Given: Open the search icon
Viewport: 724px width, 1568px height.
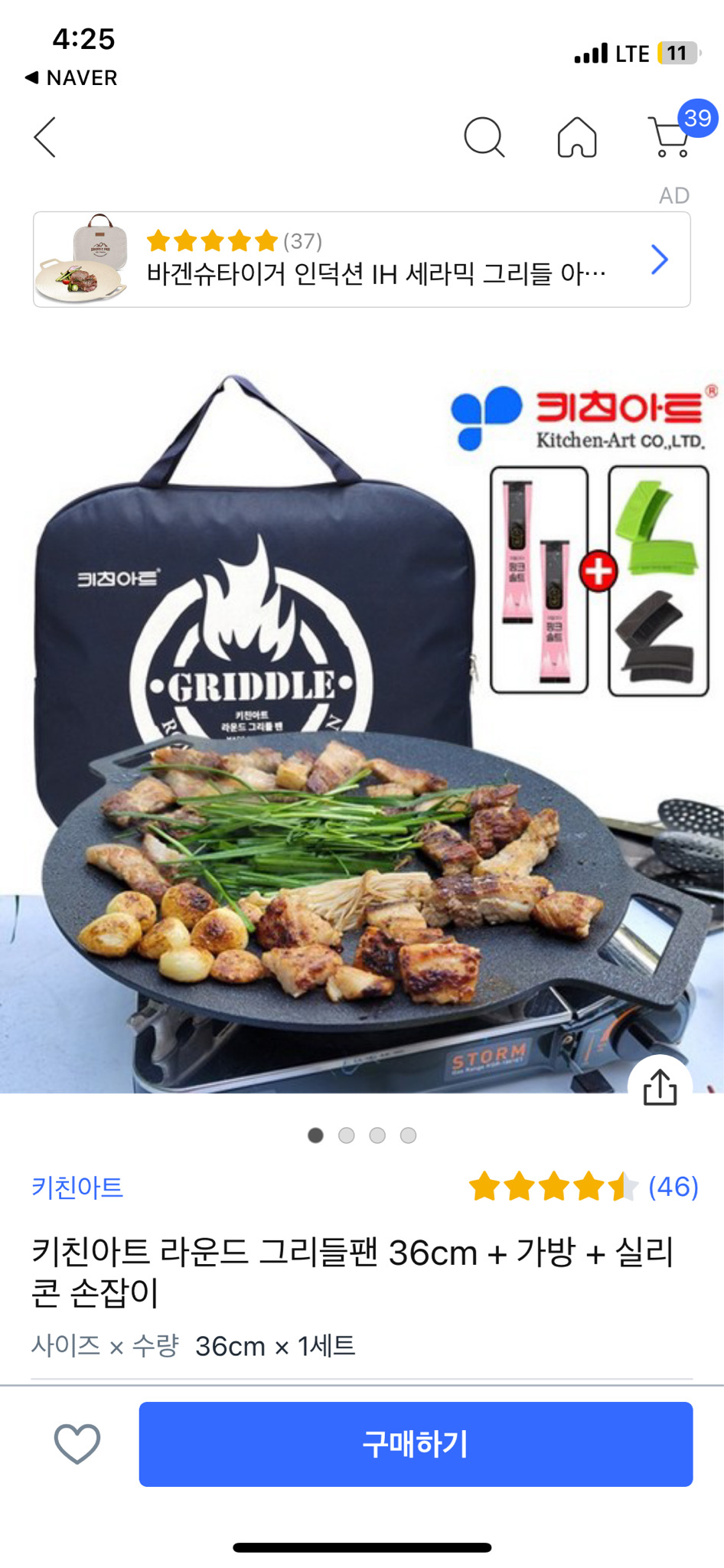Looking at the screenshot, I should (x=484, y=138).
